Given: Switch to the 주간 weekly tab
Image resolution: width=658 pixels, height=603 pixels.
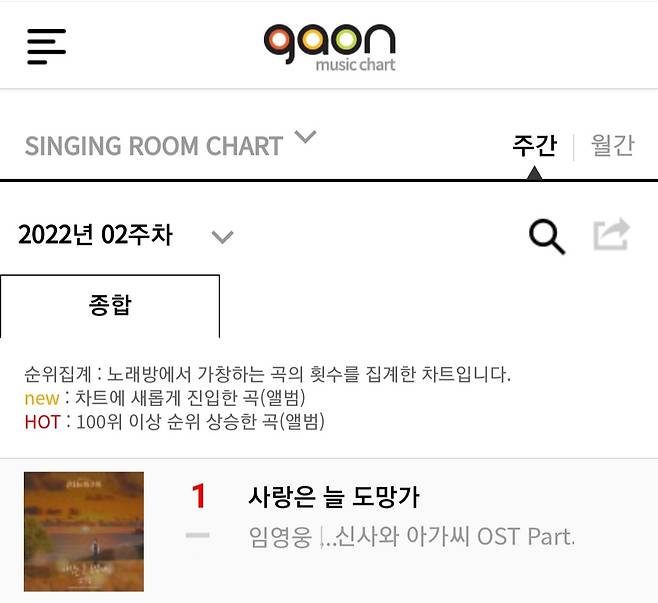Looking at the screenshot, I should click(534, 146).
